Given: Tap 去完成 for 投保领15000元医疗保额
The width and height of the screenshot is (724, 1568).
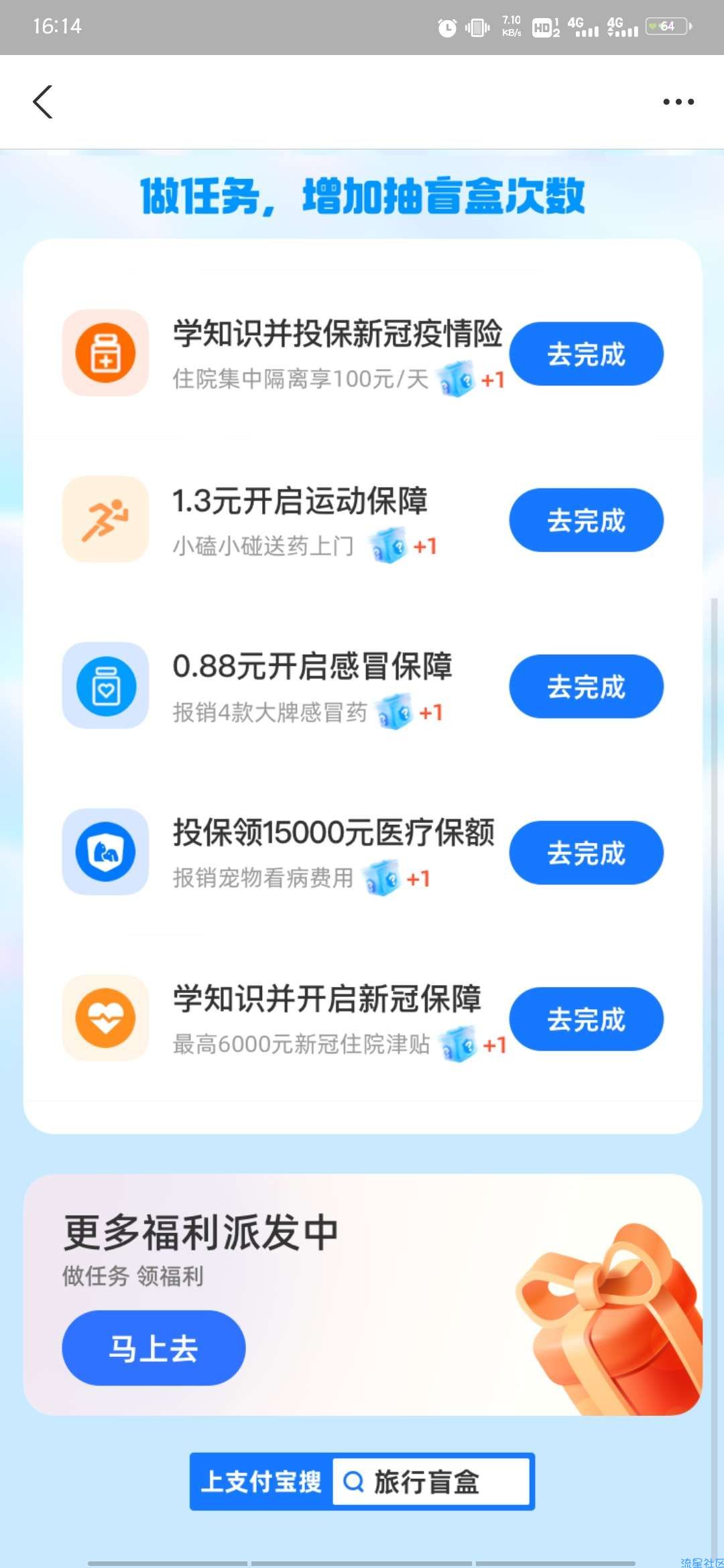Looking at the screenshot, I should pyautogui.click(x=586, y=852).
